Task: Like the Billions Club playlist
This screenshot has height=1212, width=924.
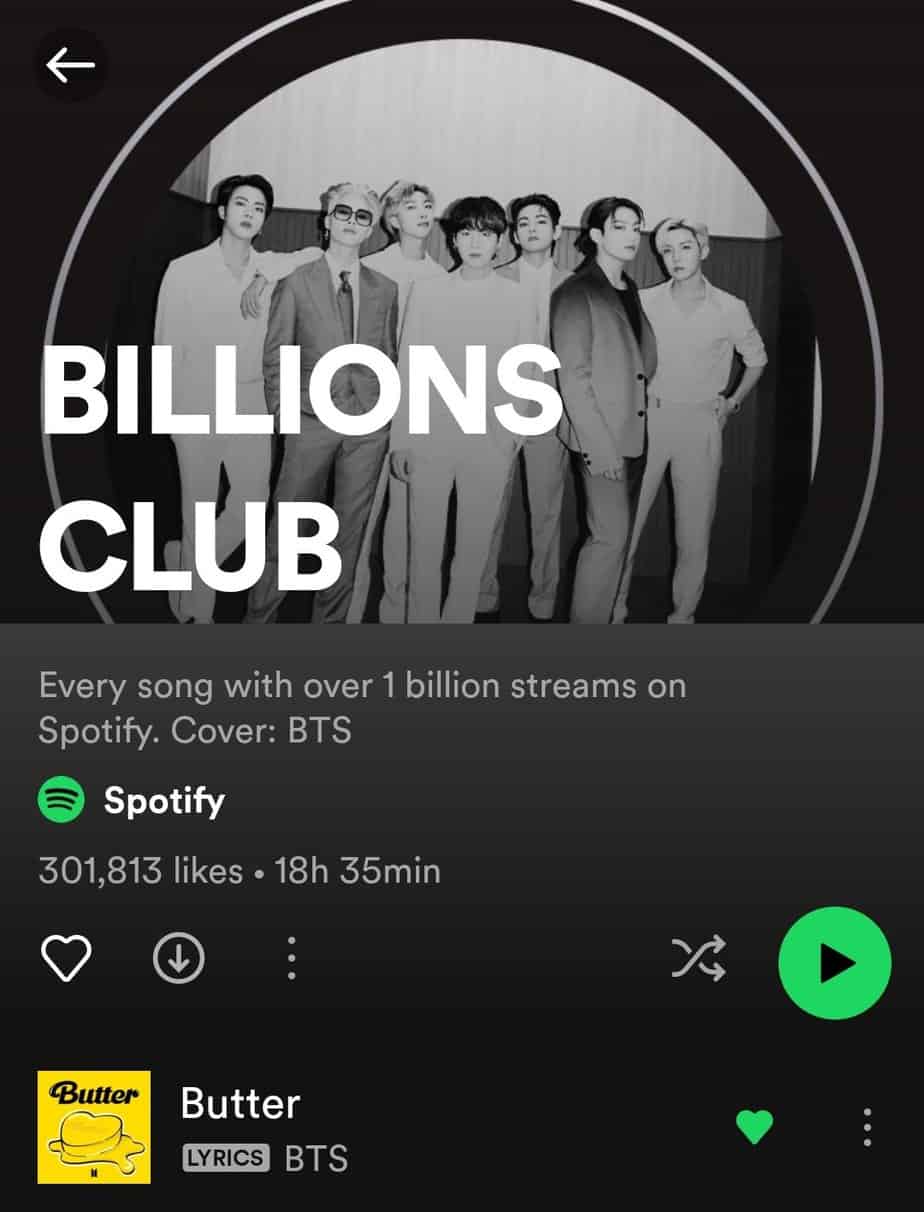Action: tap(65, 959)
